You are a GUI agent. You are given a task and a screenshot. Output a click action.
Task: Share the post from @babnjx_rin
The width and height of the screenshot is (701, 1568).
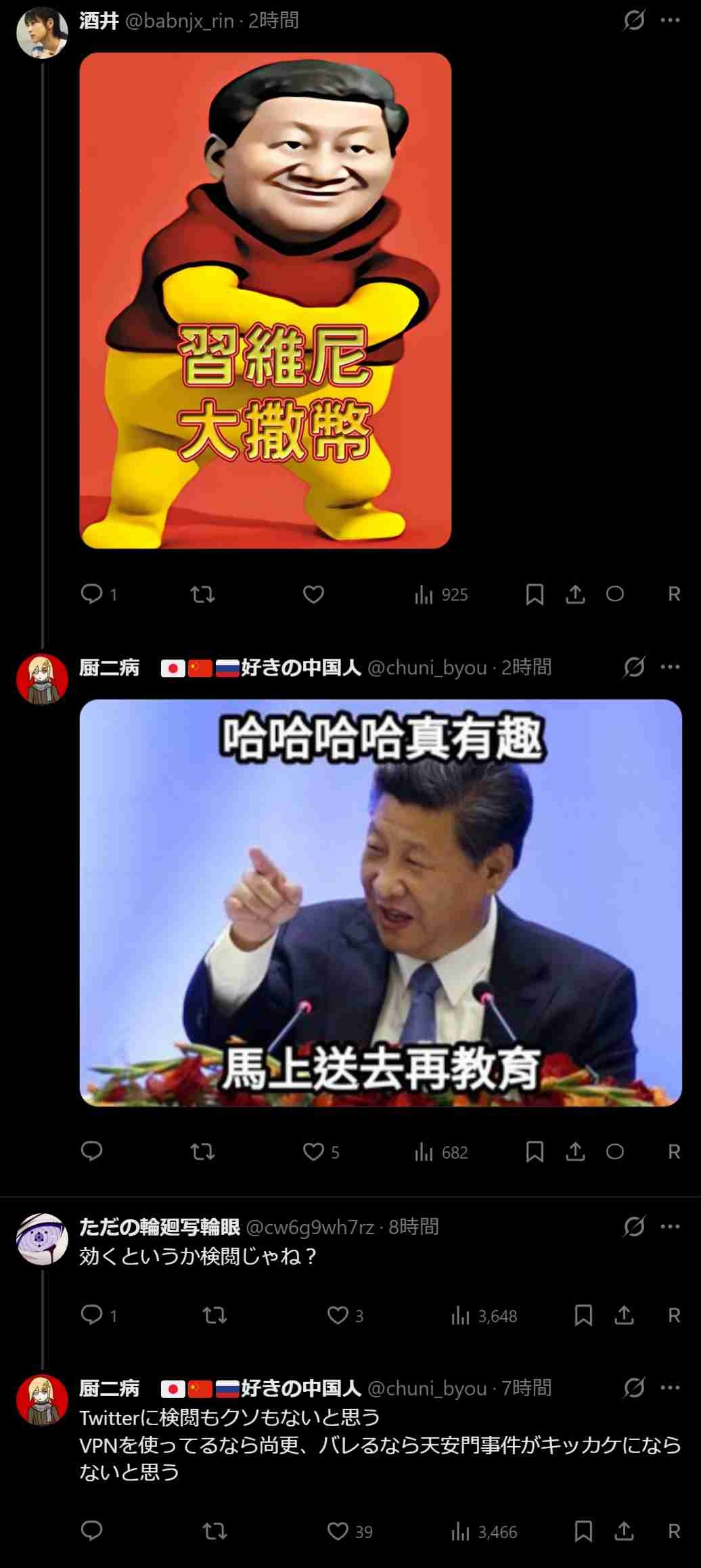click(x=575, y=594)
